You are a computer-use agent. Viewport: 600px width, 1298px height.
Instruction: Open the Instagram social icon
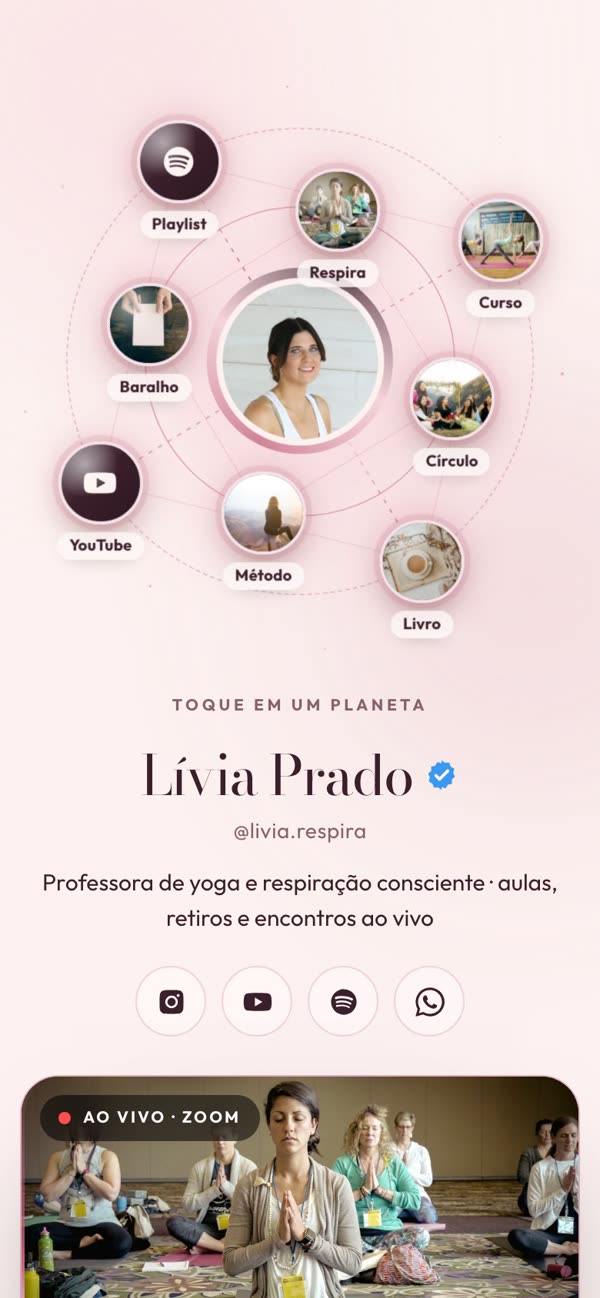pos(171,1001)
